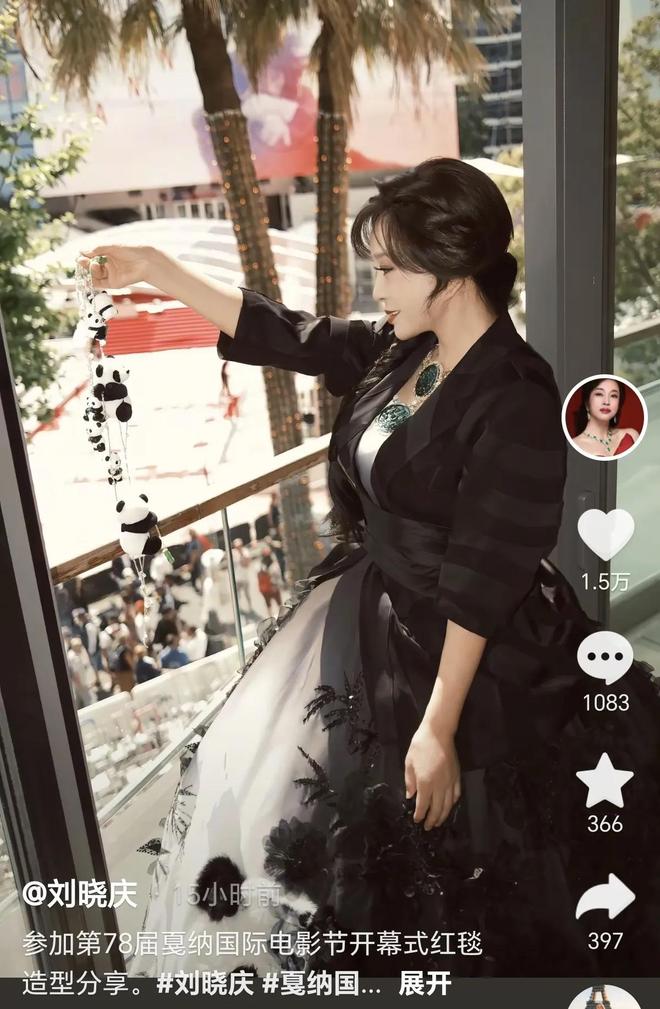Open @刘晓庆 username link
The image size is (660, 1009).
[x=80, y=893]
